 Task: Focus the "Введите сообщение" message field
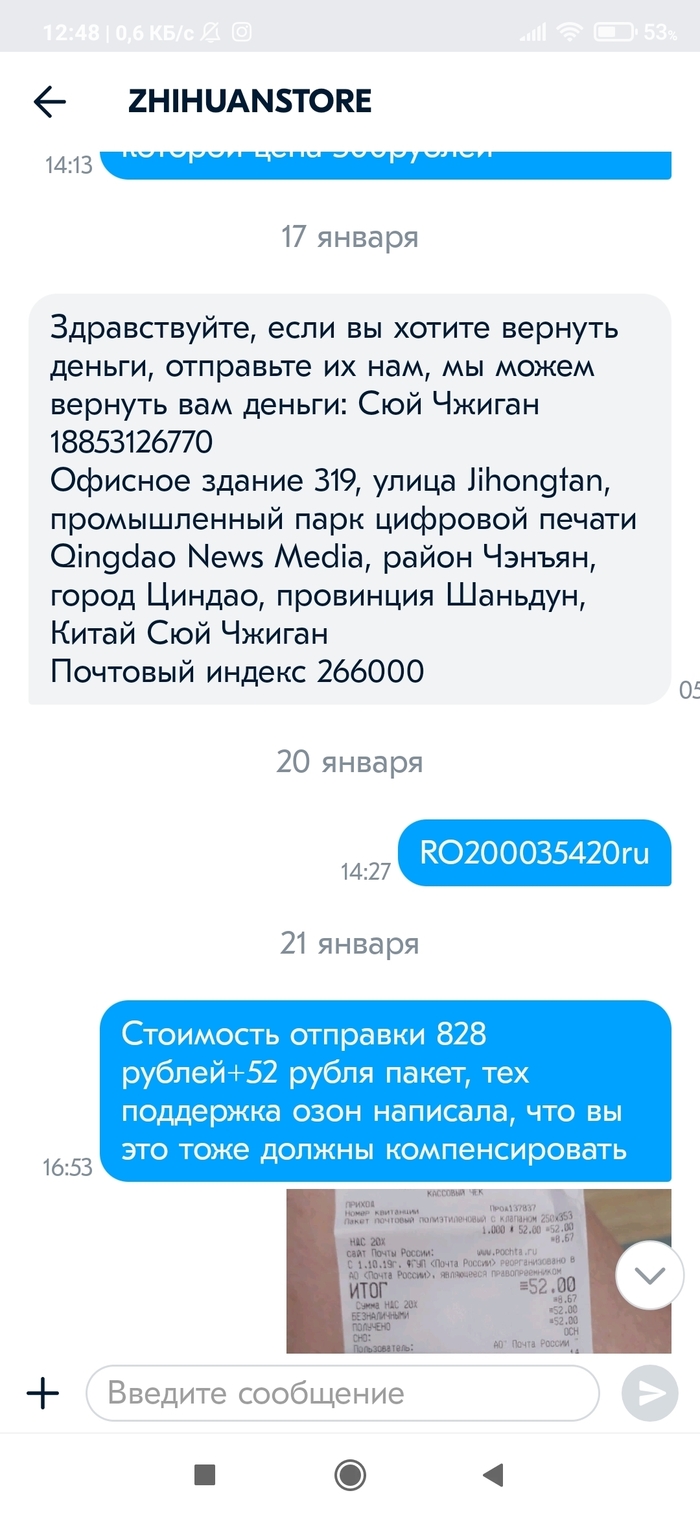coord(340,1393)
